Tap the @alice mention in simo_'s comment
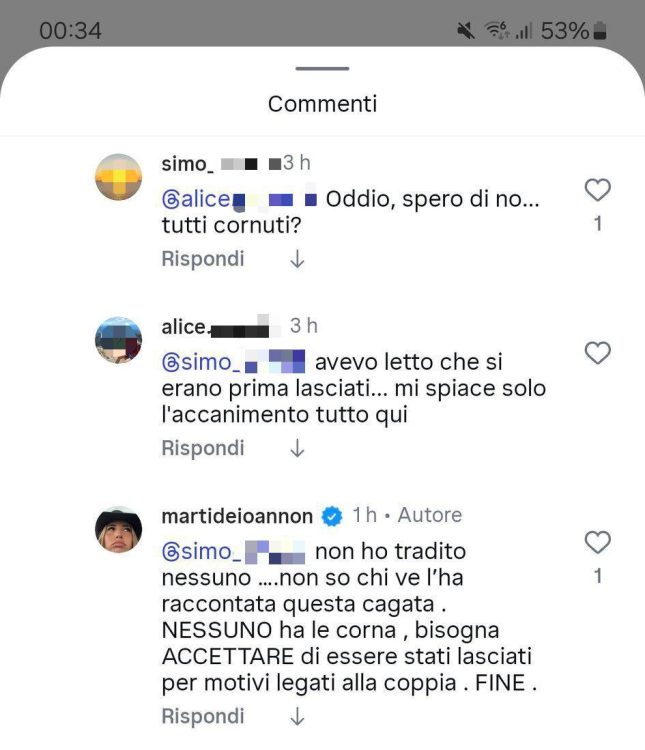 pos(239,198)
